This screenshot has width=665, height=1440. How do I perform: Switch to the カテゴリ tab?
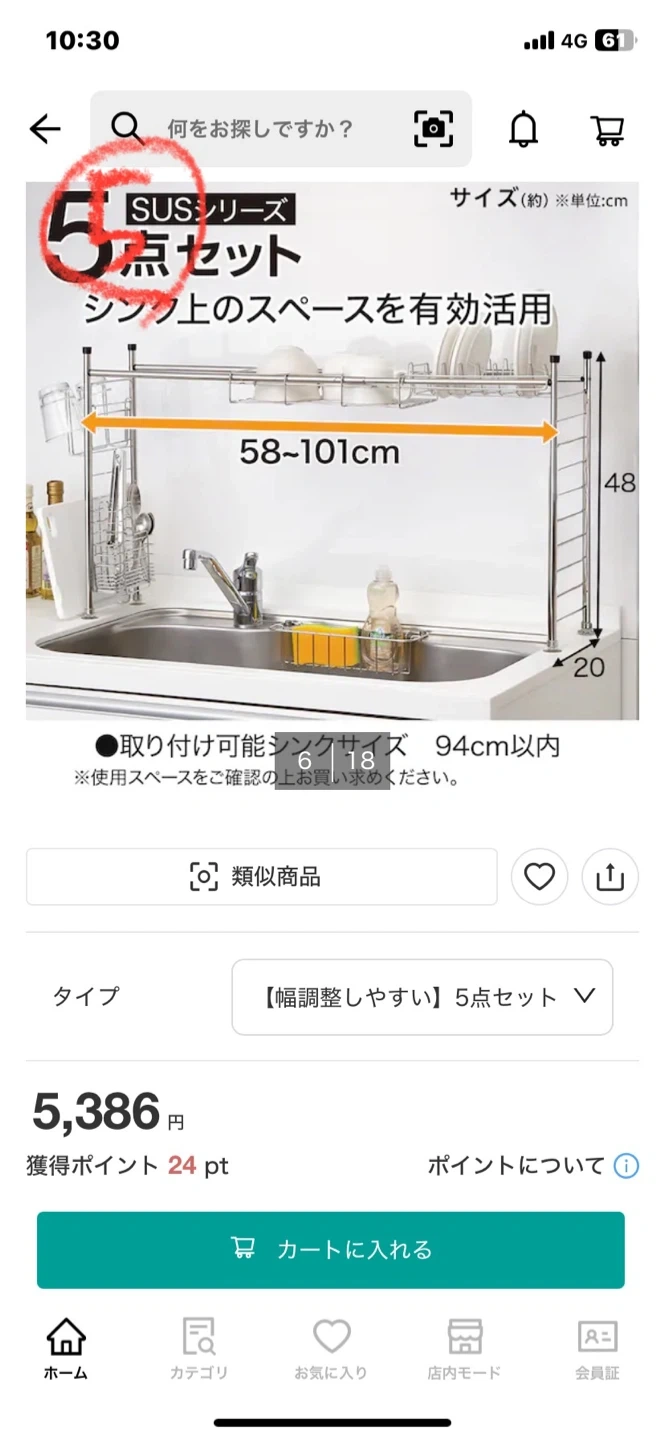click(x=199, y=1349)
